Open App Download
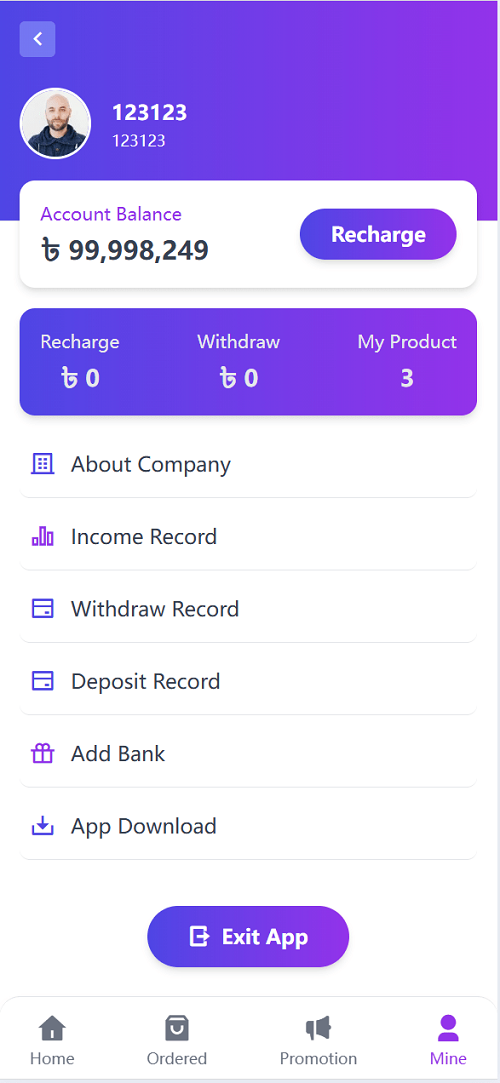 (x=248, y=827)
